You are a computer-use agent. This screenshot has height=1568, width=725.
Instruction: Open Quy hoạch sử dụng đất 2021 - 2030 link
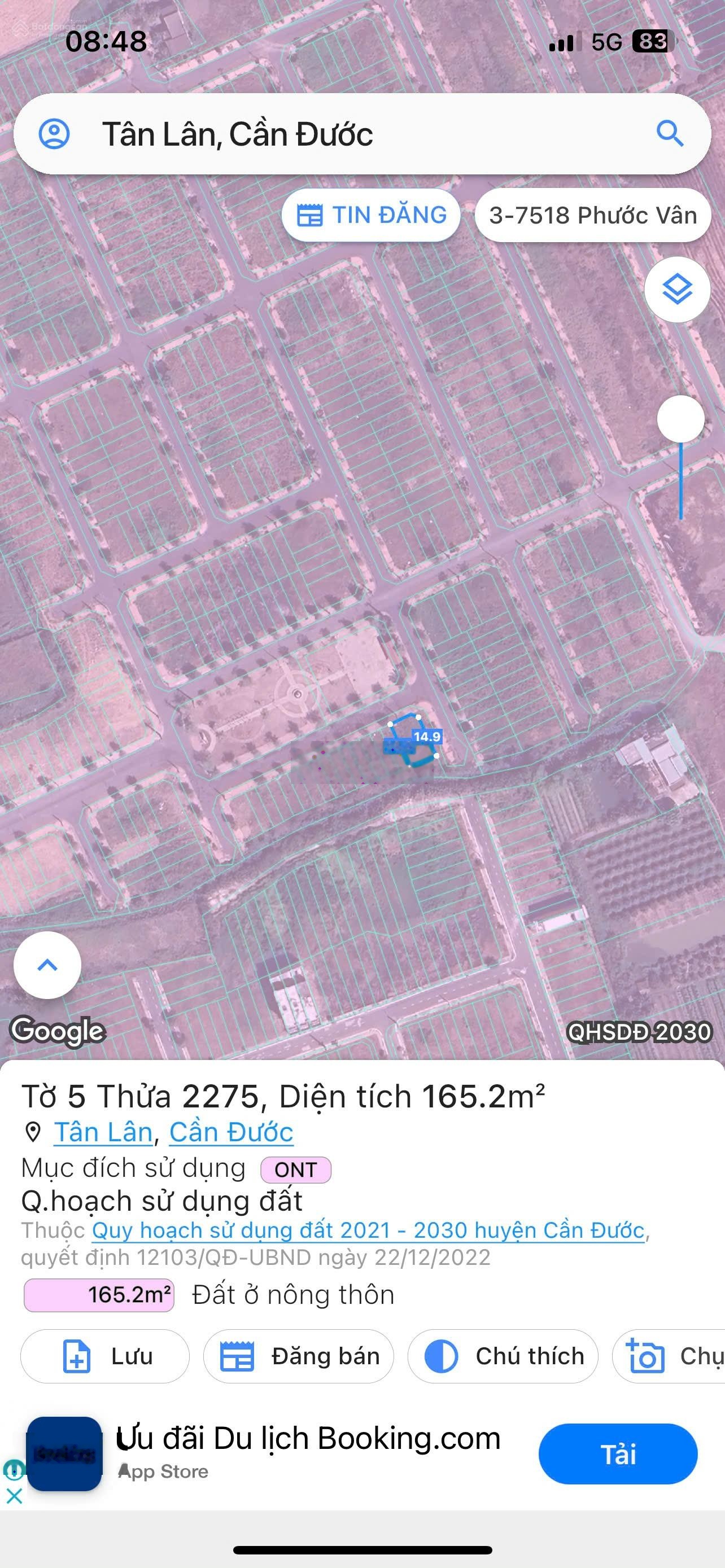[368, 1230]
